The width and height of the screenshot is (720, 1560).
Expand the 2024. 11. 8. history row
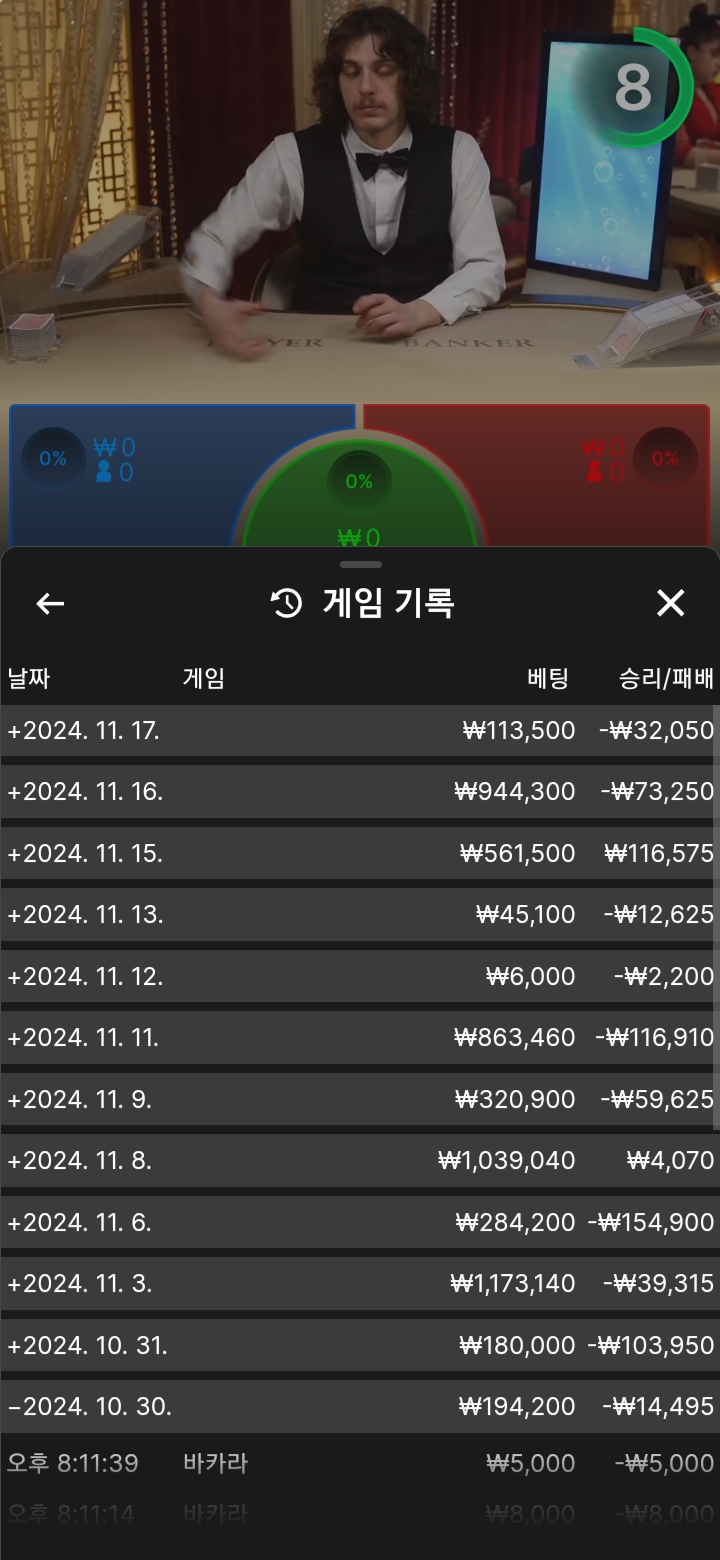tap(358, 1161)
